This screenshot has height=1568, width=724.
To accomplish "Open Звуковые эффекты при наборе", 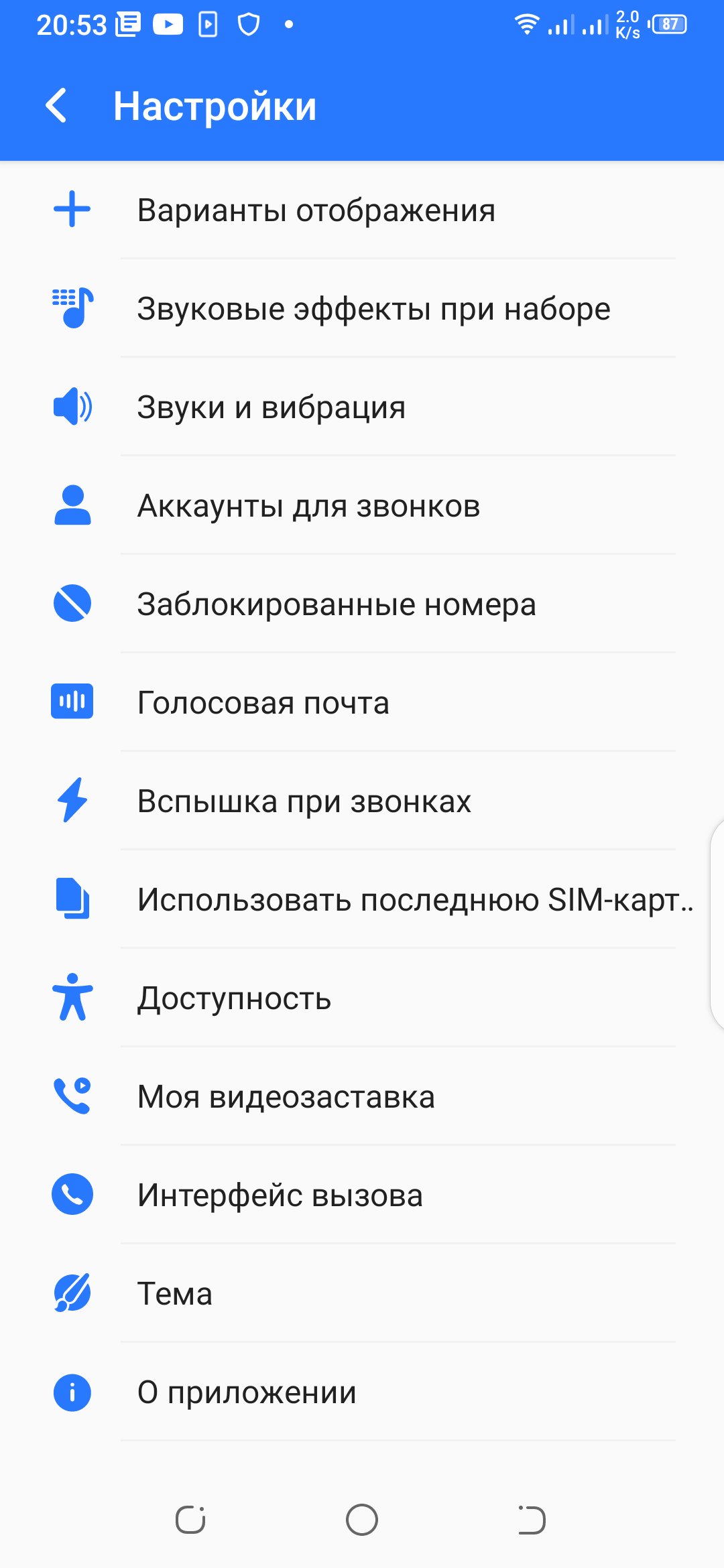I will [362, 309].
